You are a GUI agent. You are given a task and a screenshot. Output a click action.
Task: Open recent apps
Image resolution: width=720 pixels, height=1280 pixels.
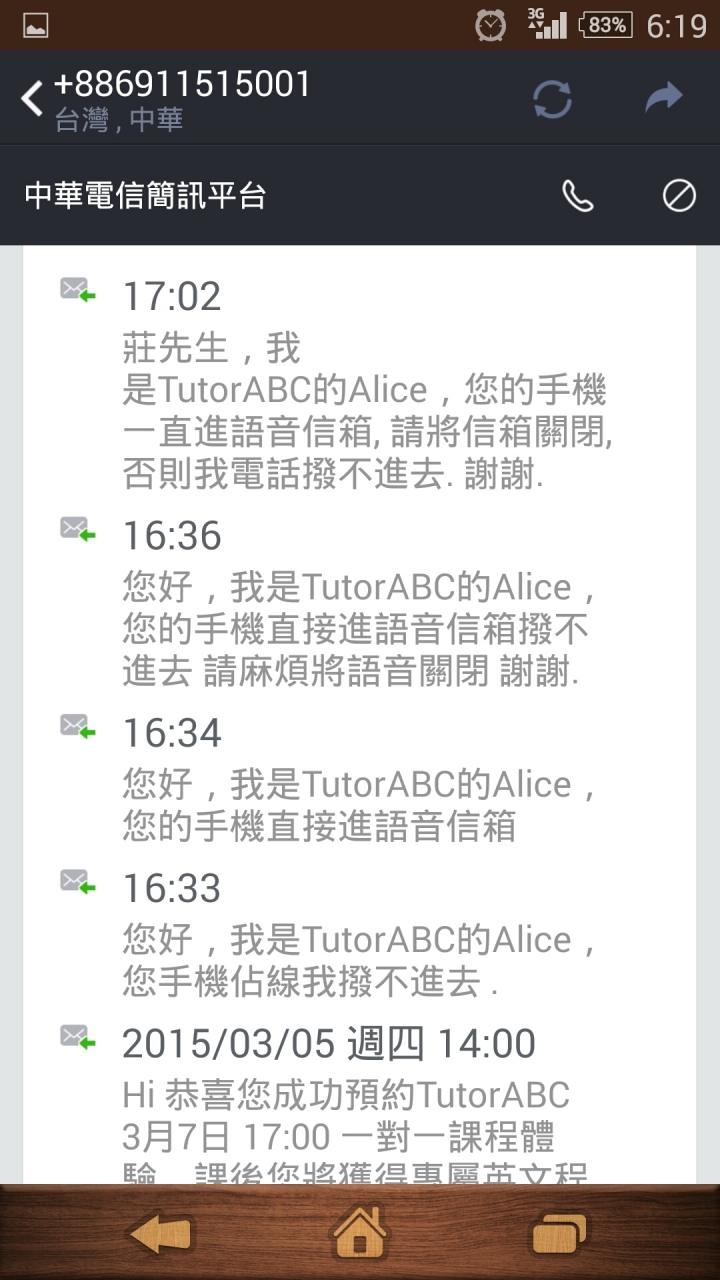560,1233
